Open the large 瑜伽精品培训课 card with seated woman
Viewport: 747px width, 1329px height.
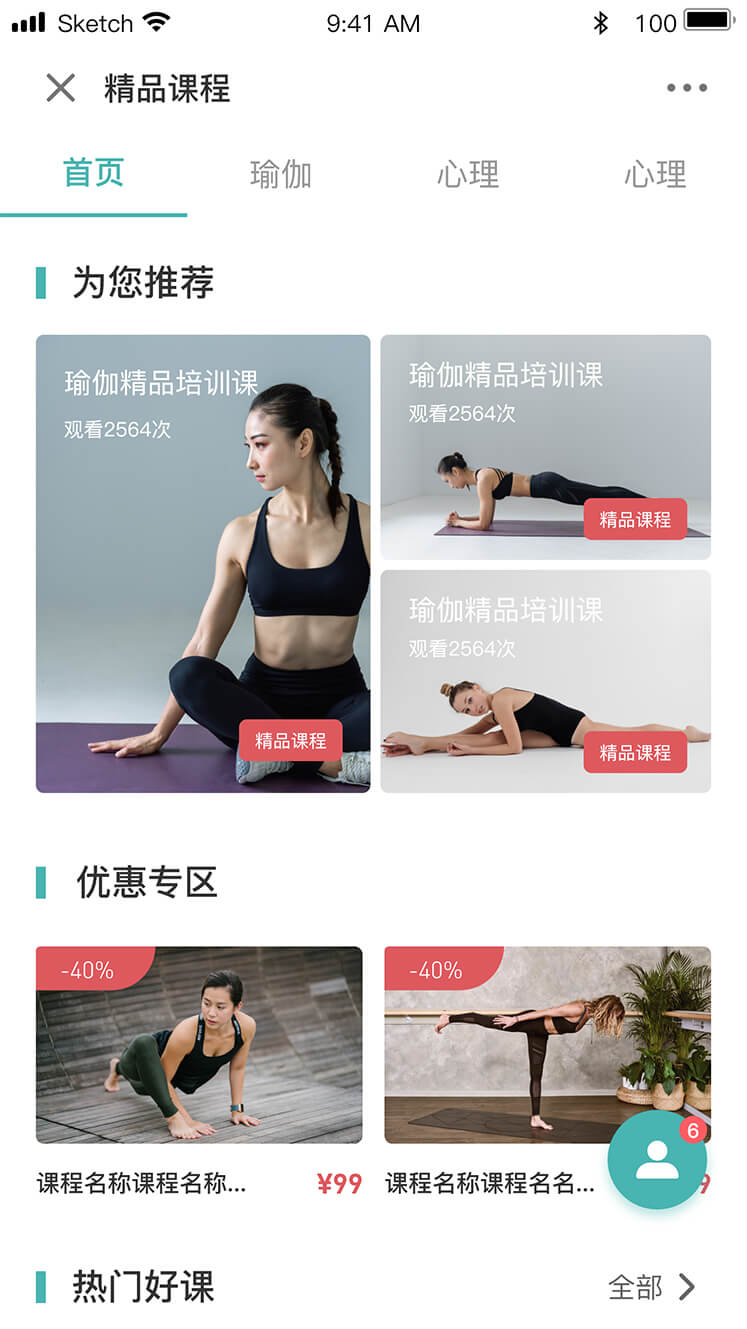[203, 563]
